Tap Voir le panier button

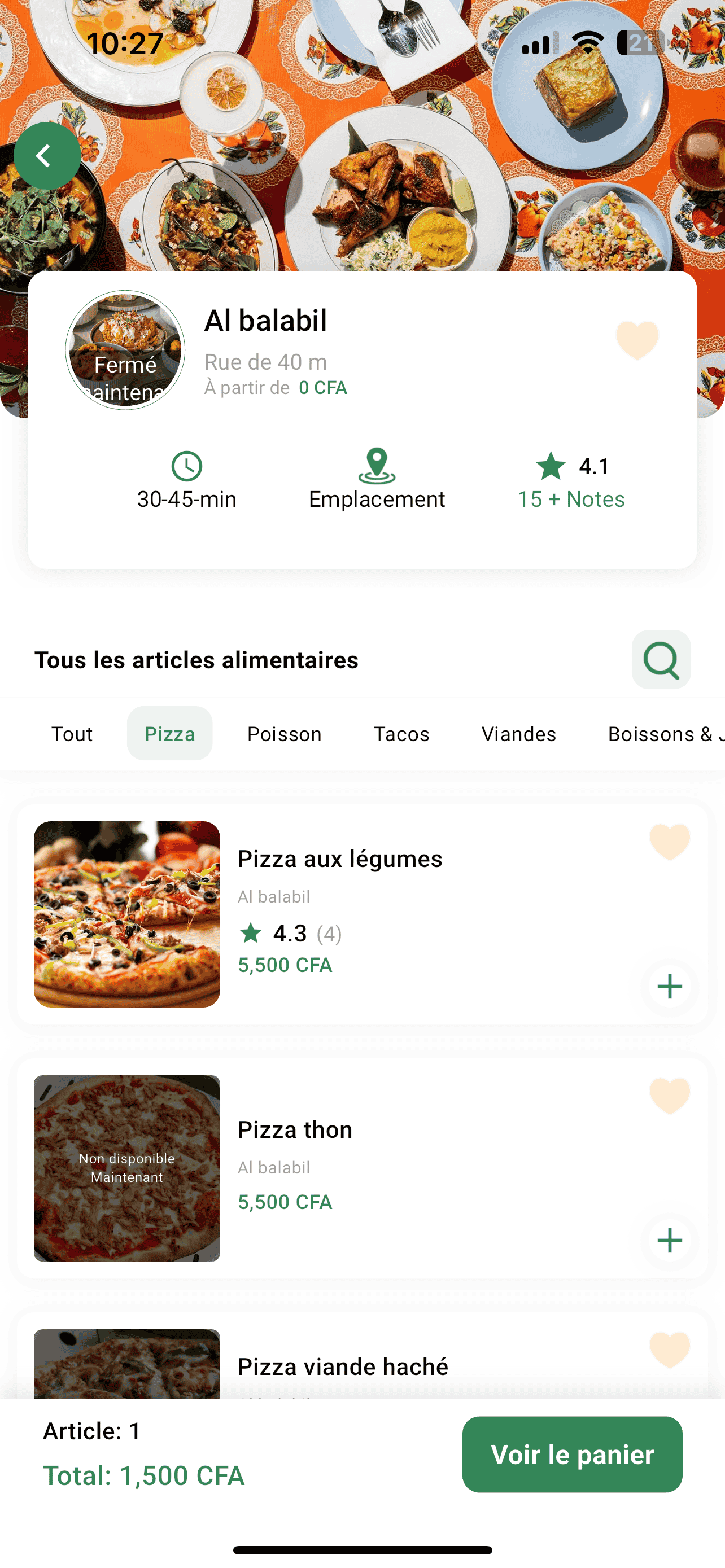point(571,1454)
